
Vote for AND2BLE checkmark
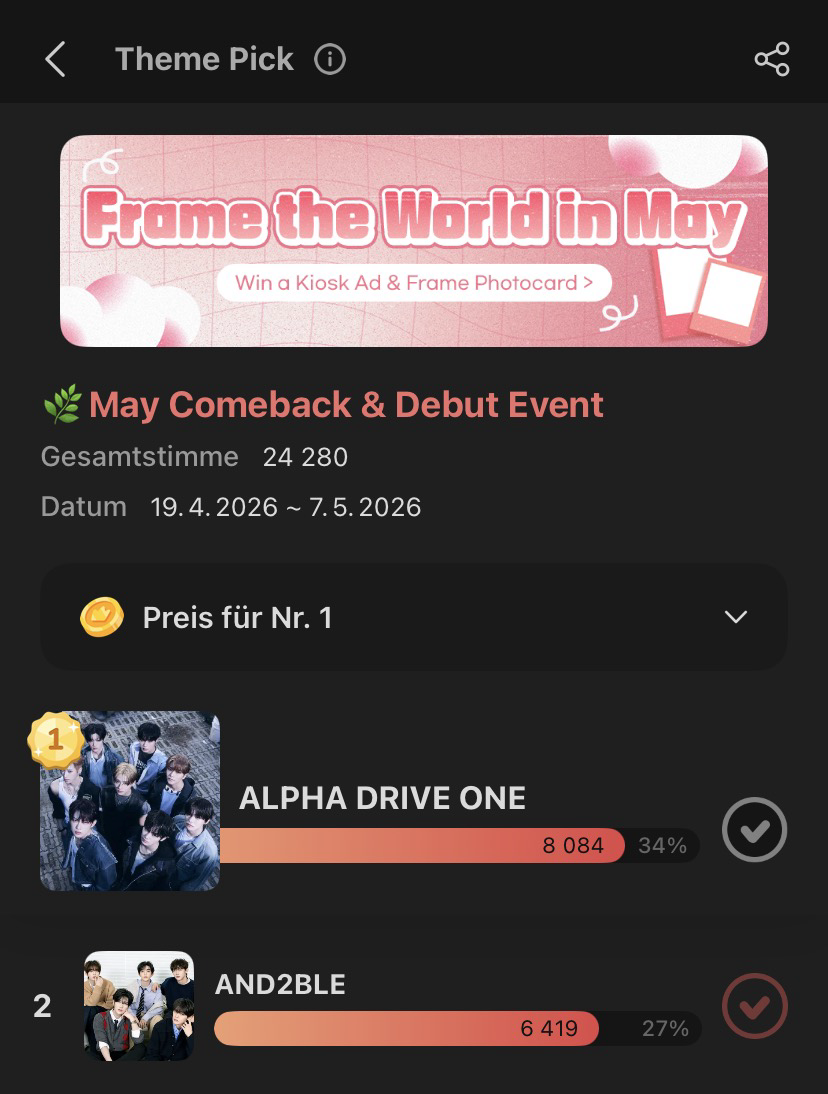tap(754, 1005)
